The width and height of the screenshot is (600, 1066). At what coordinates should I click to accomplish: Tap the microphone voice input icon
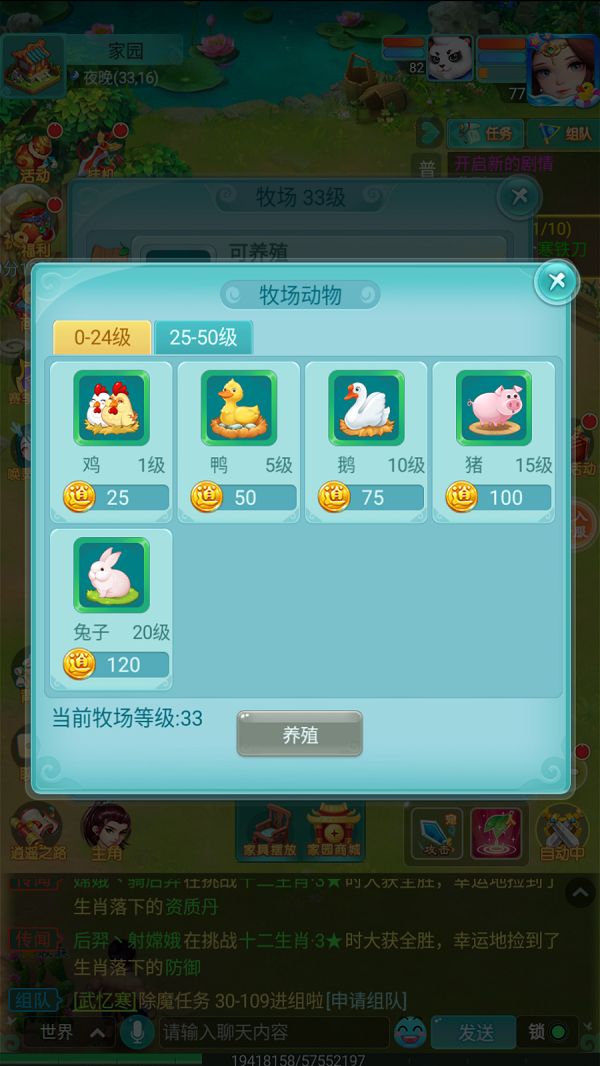[x=137, y=1032]
